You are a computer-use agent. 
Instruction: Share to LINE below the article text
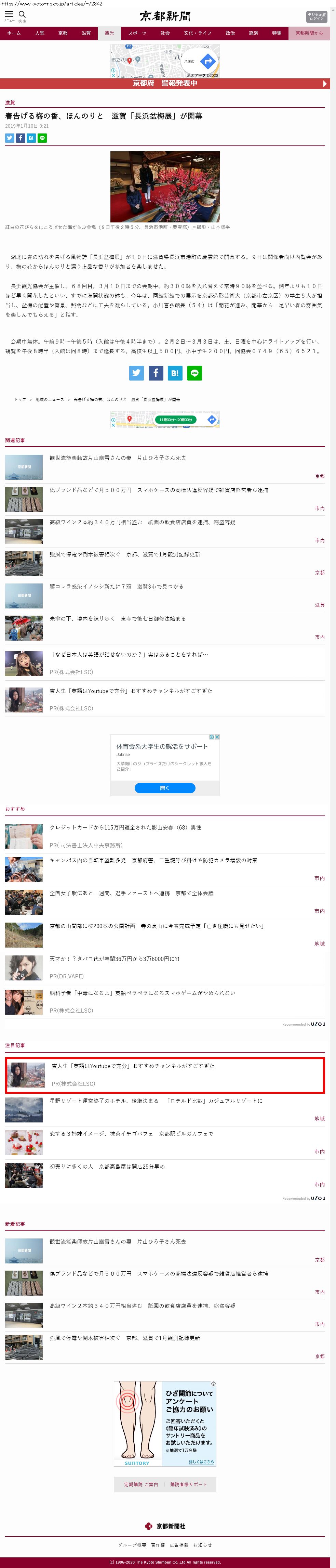(x=194, y=373)
